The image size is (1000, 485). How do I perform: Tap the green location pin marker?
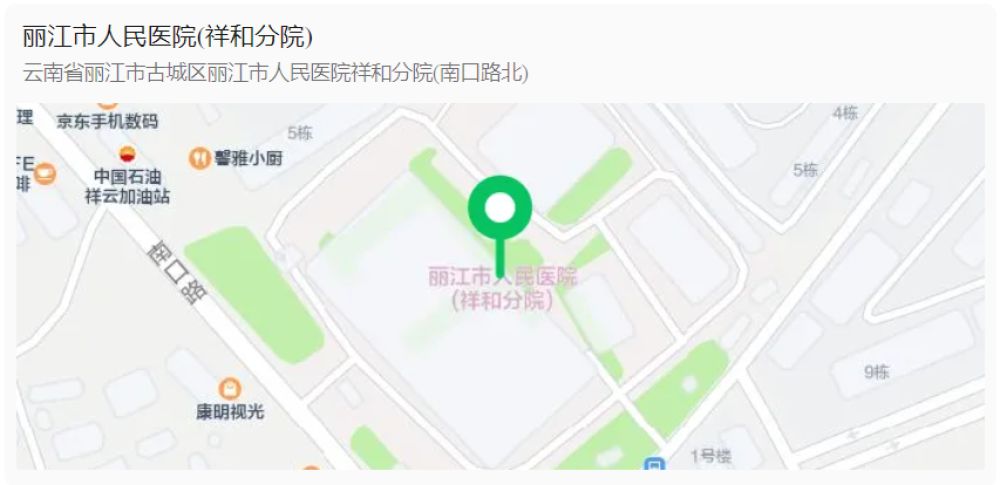500,212
